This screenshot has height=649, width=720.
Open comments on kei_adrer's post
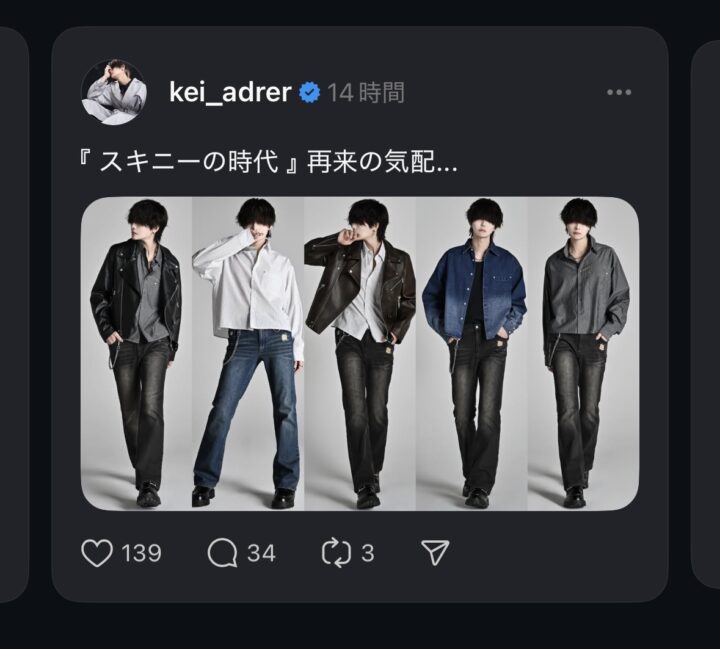pyautogui.click(x=221, y=553)
